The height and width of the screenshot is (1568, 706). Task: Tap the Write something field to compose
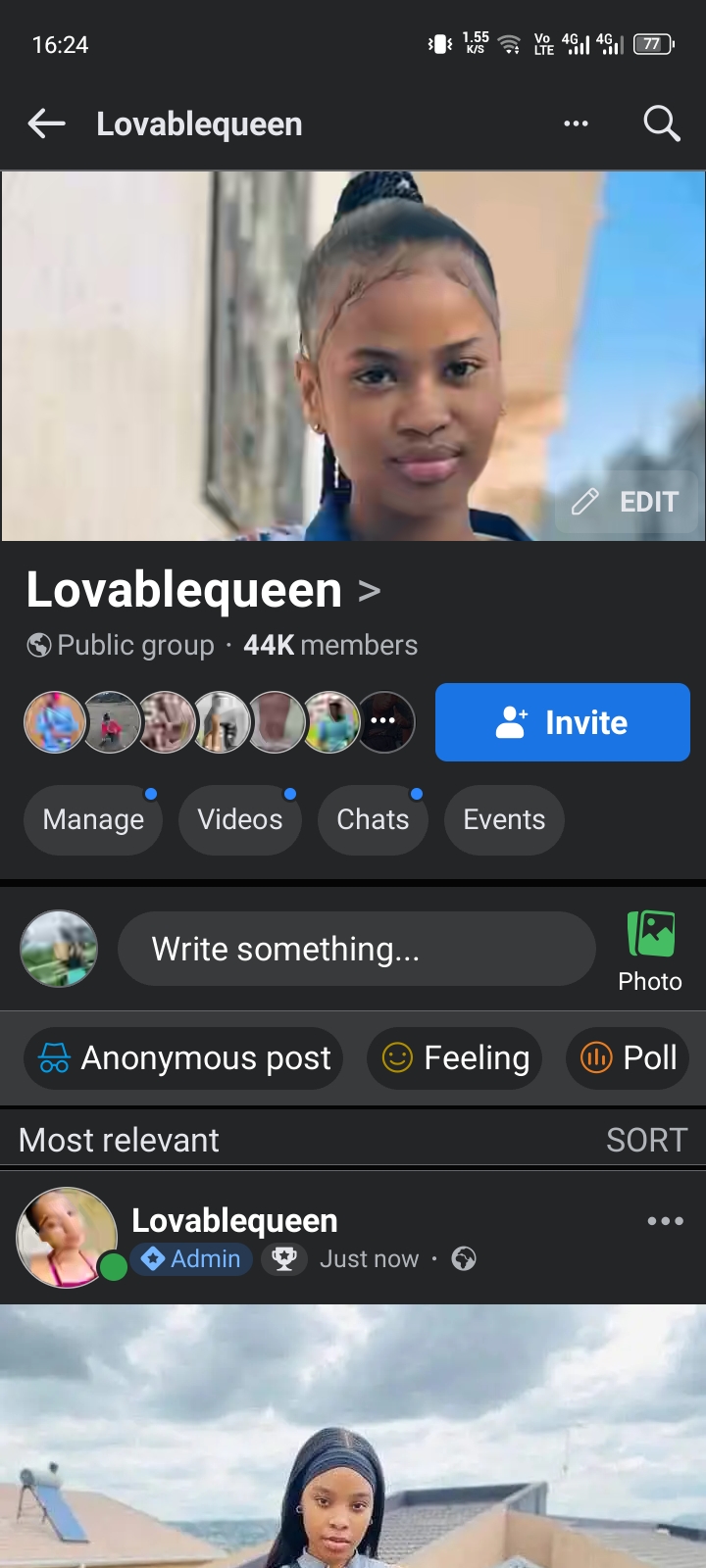click(x=355, y=948)
